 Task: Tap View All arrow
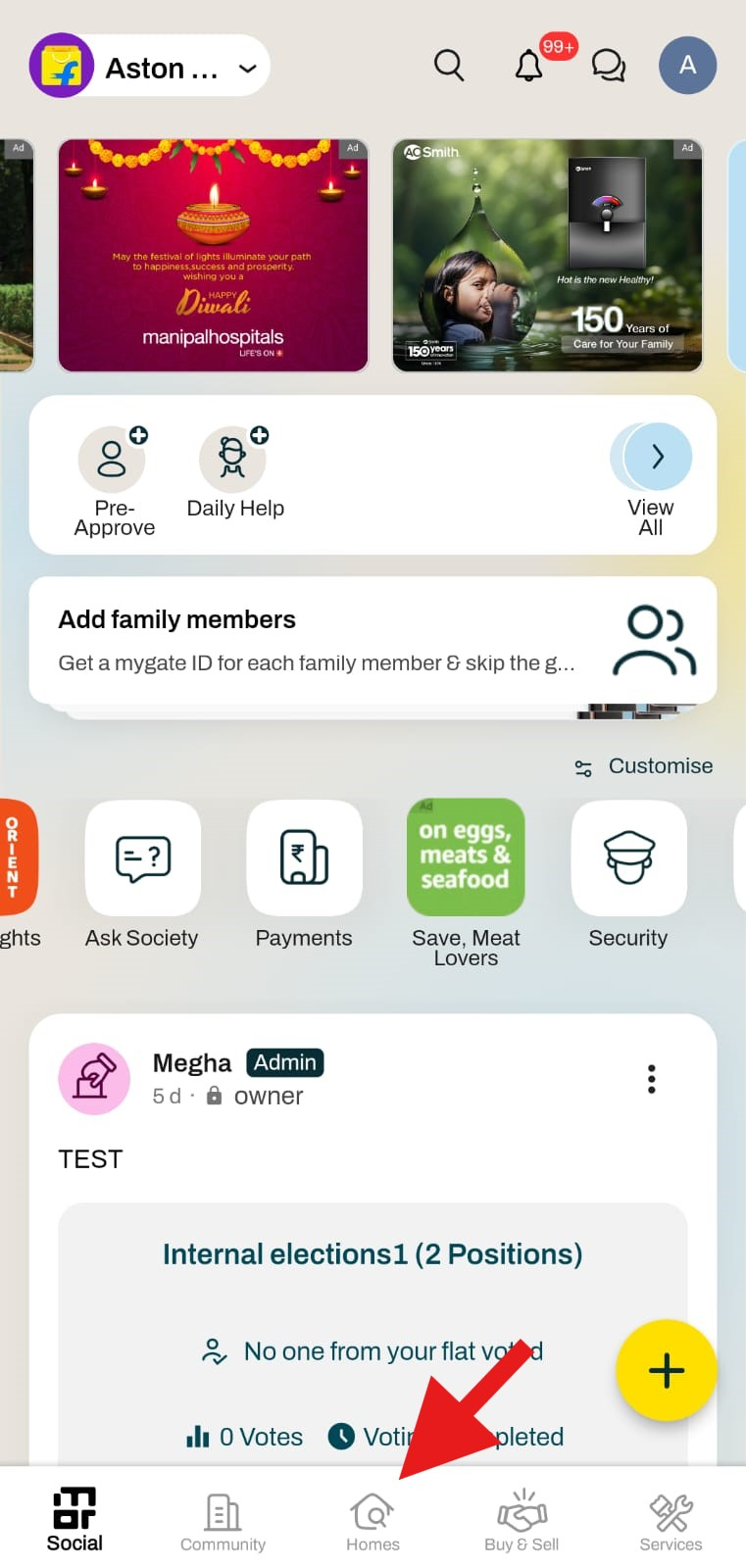656,458
